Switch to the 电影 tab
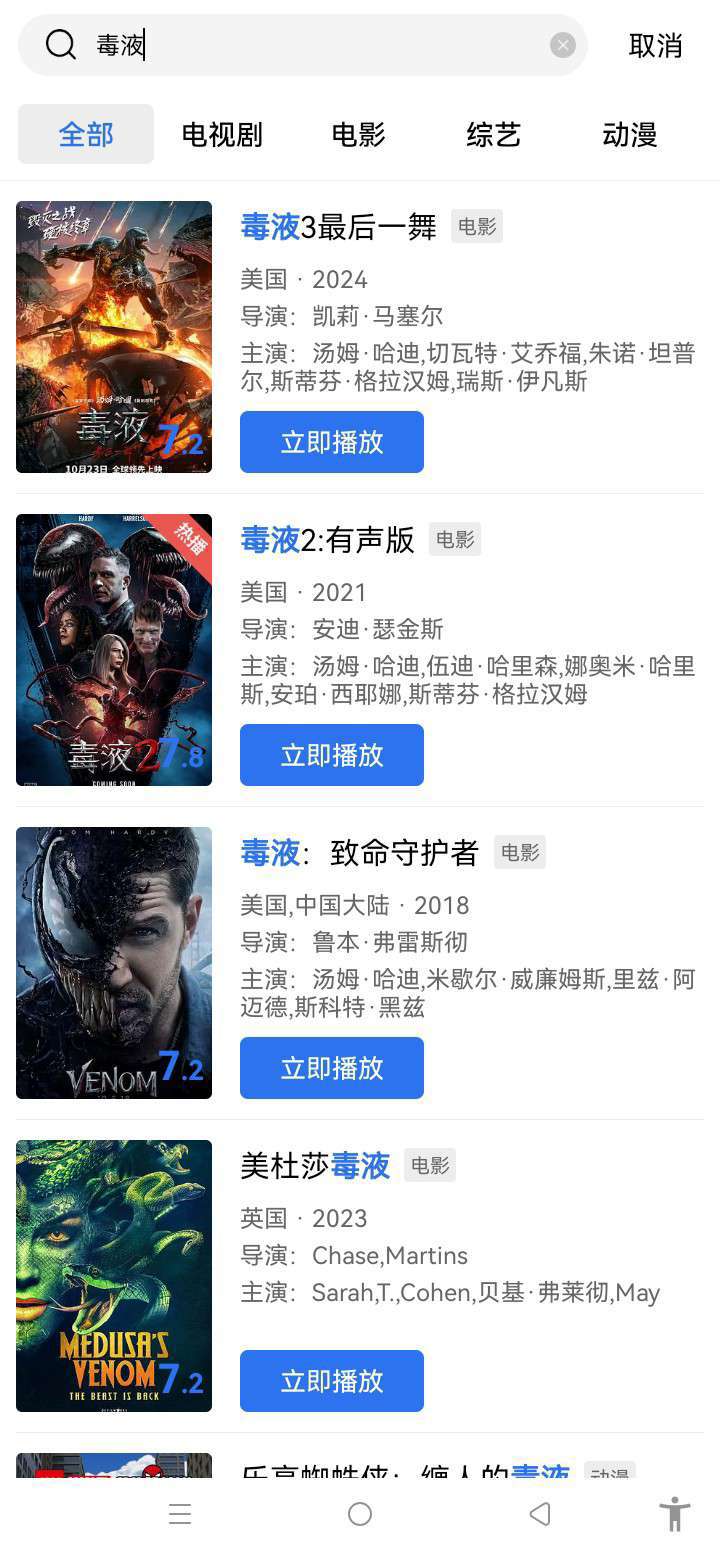The height and width of the screenshot is (1550, 720). pyautogui.click(x=358, y=134)
